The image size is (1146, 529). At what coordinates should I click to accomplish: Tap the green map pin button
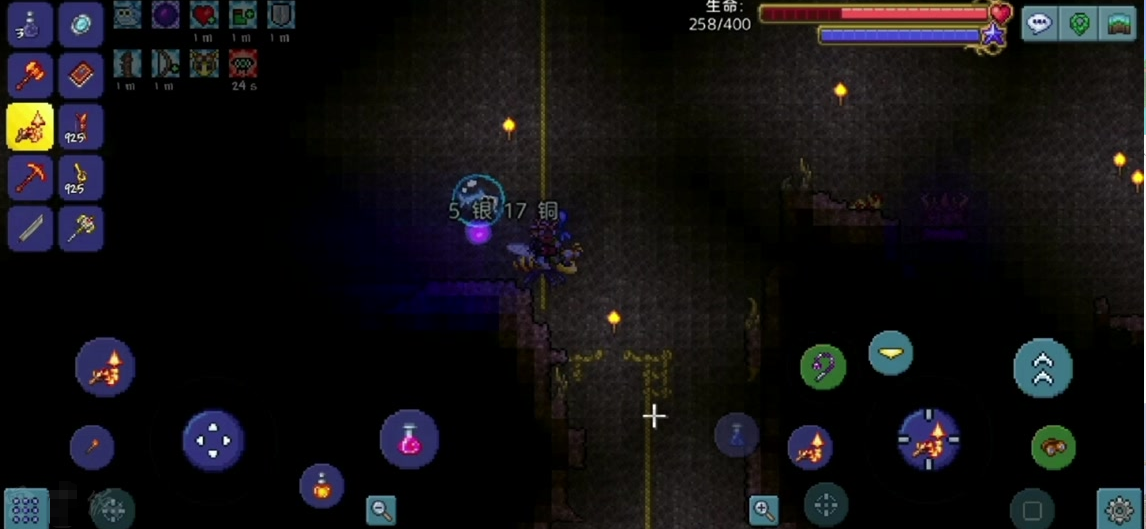click(x=1080, y=23)
